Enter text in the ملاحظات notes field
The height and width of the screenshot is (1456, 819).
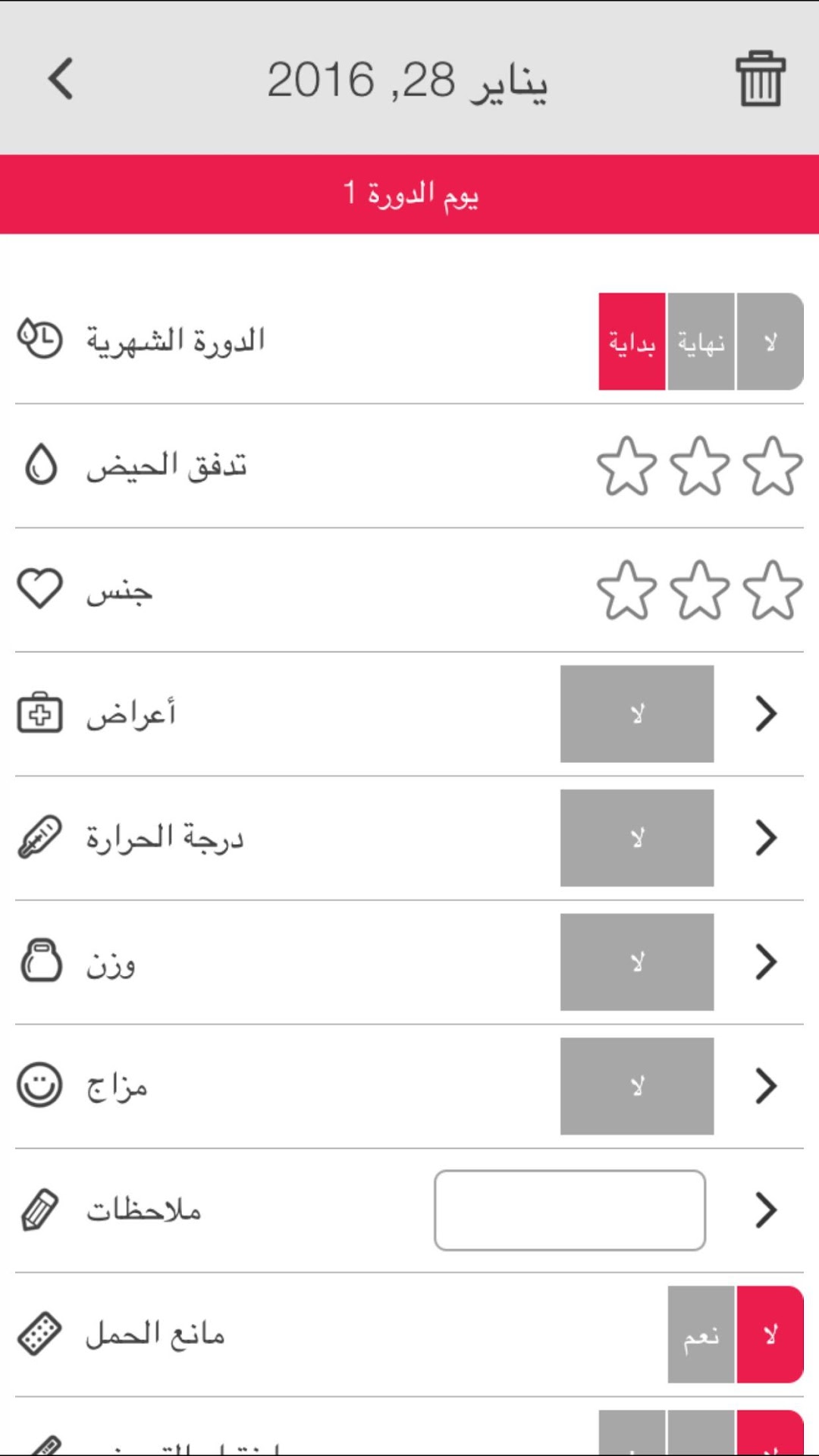coord(570,1210)
